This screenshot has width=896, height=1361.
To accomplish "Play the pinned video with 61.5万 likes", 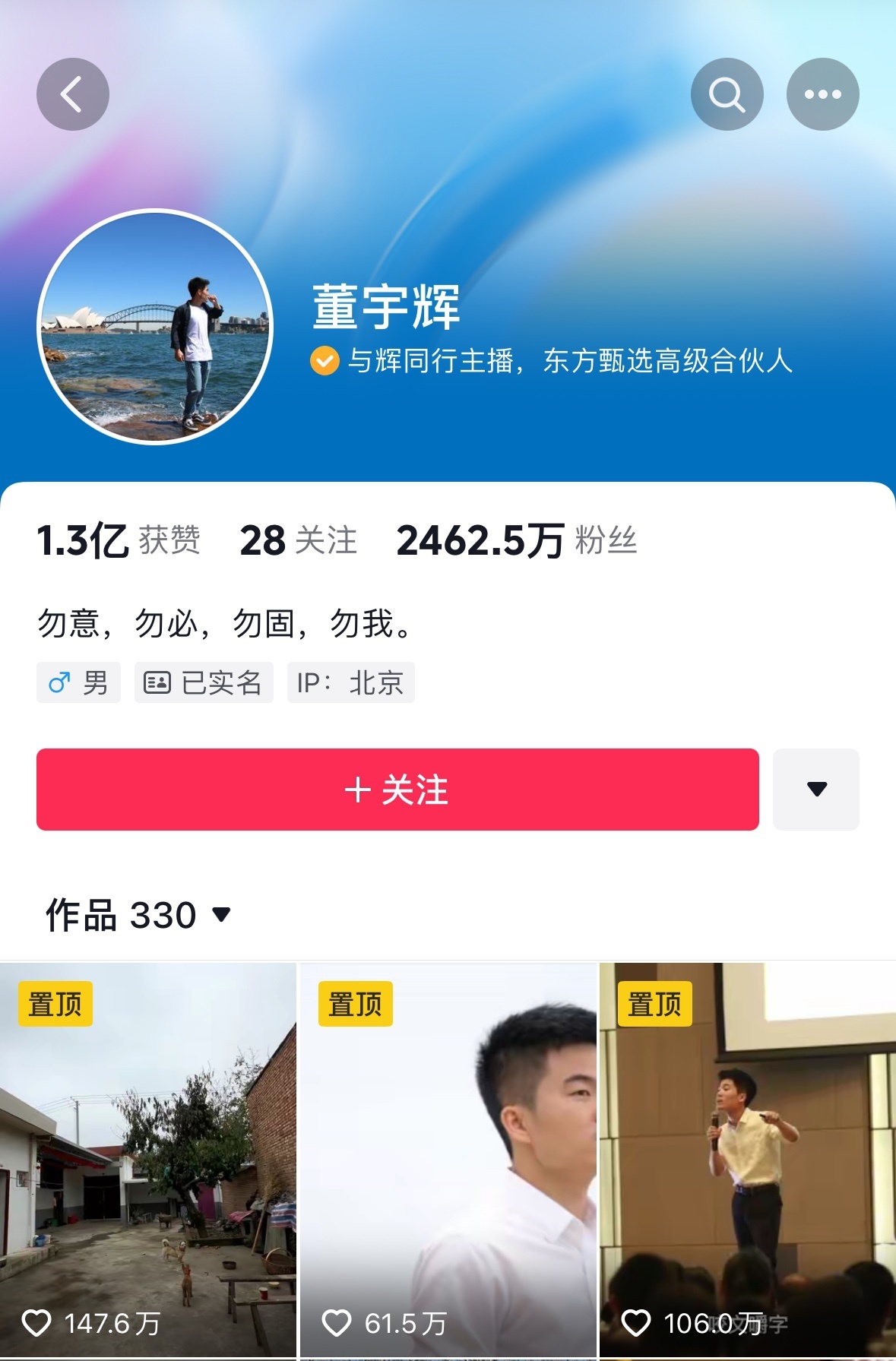I will pyautogui.click(x=448, y=1159).
